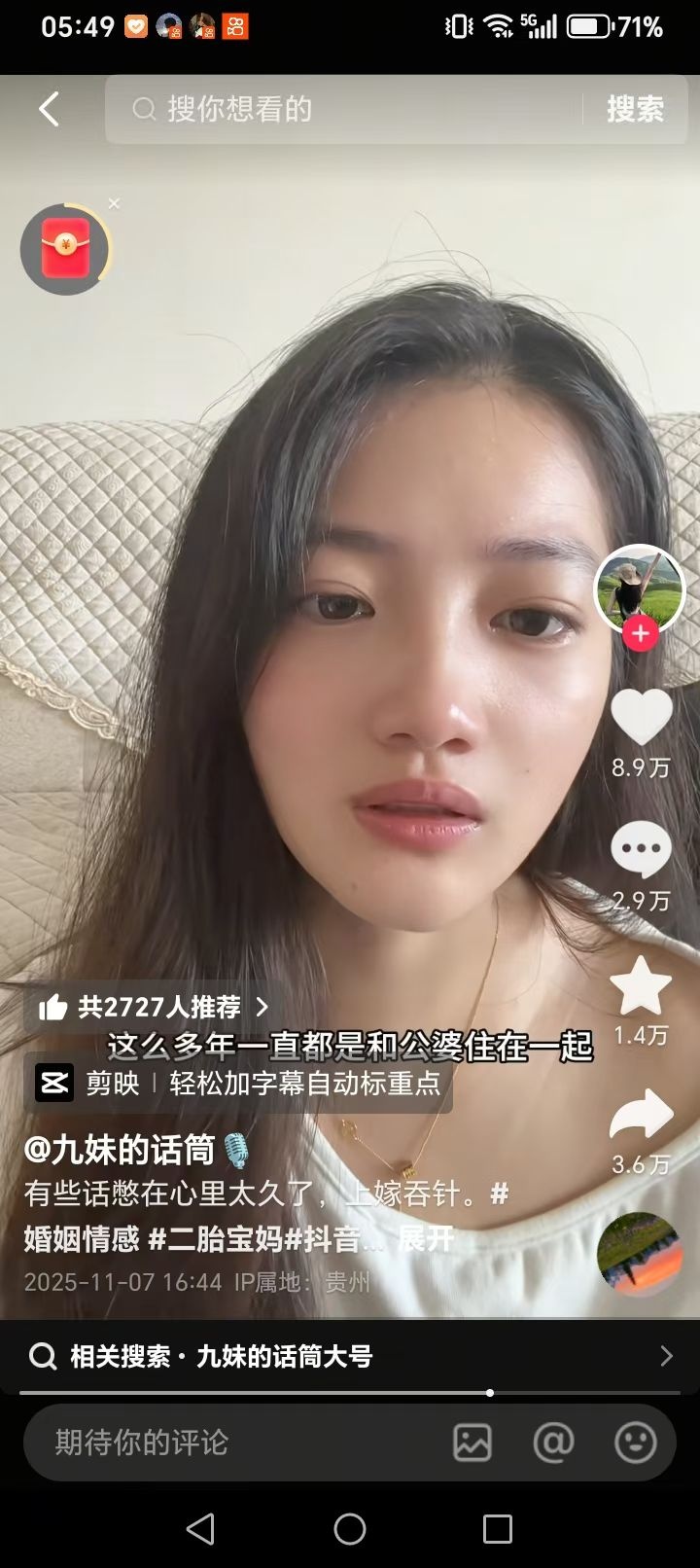Favorite this video with the star icon
Viewport: 700px width, 1568px height.
(641, 985)
